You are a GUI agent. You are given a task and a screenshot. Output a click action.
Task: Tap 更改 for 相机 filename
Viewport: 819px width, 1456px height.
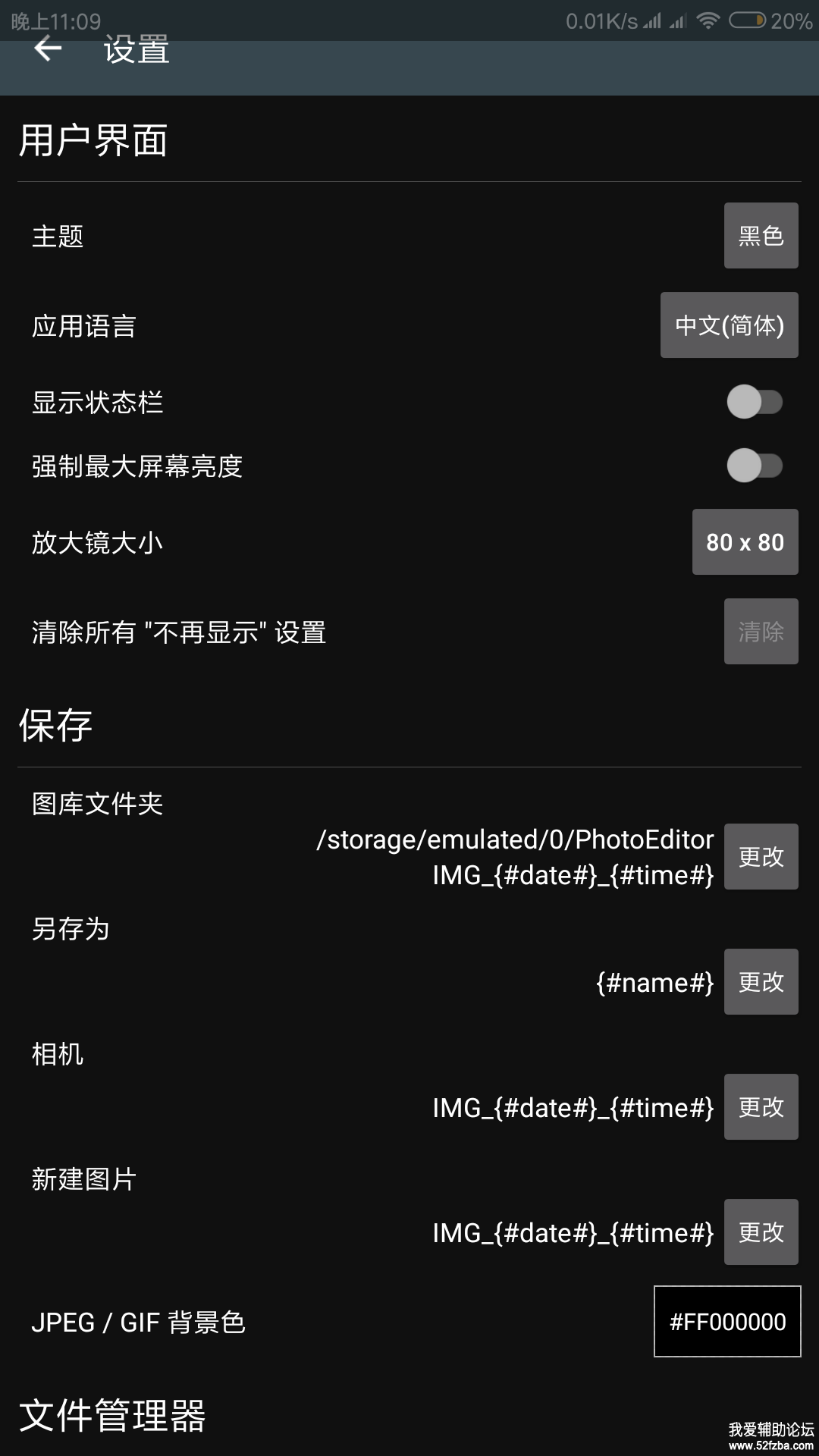click(761, 1107)
